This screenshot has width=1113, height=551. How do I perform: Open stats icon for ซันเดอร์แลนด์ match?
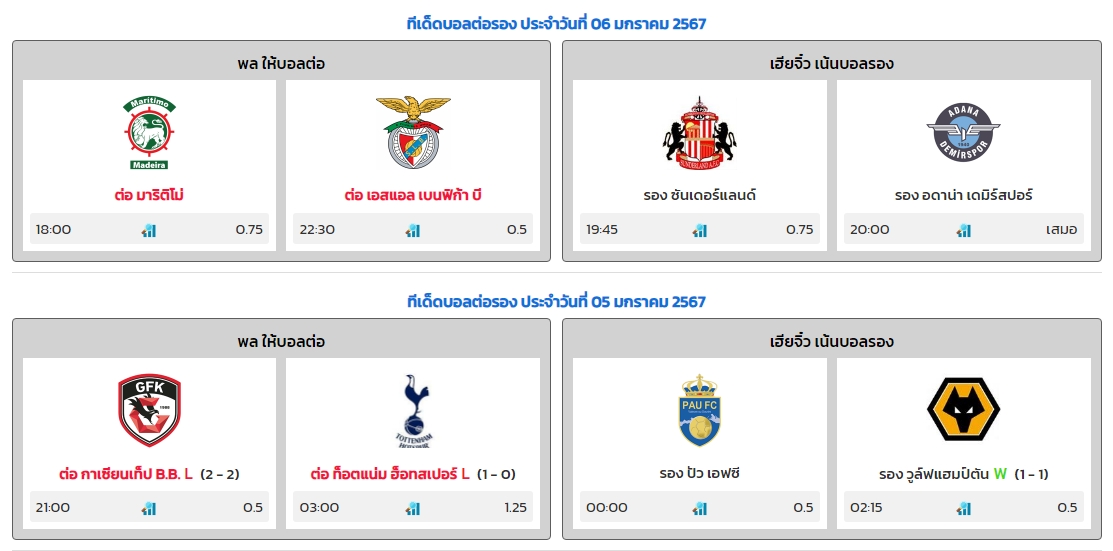(700, 230)
